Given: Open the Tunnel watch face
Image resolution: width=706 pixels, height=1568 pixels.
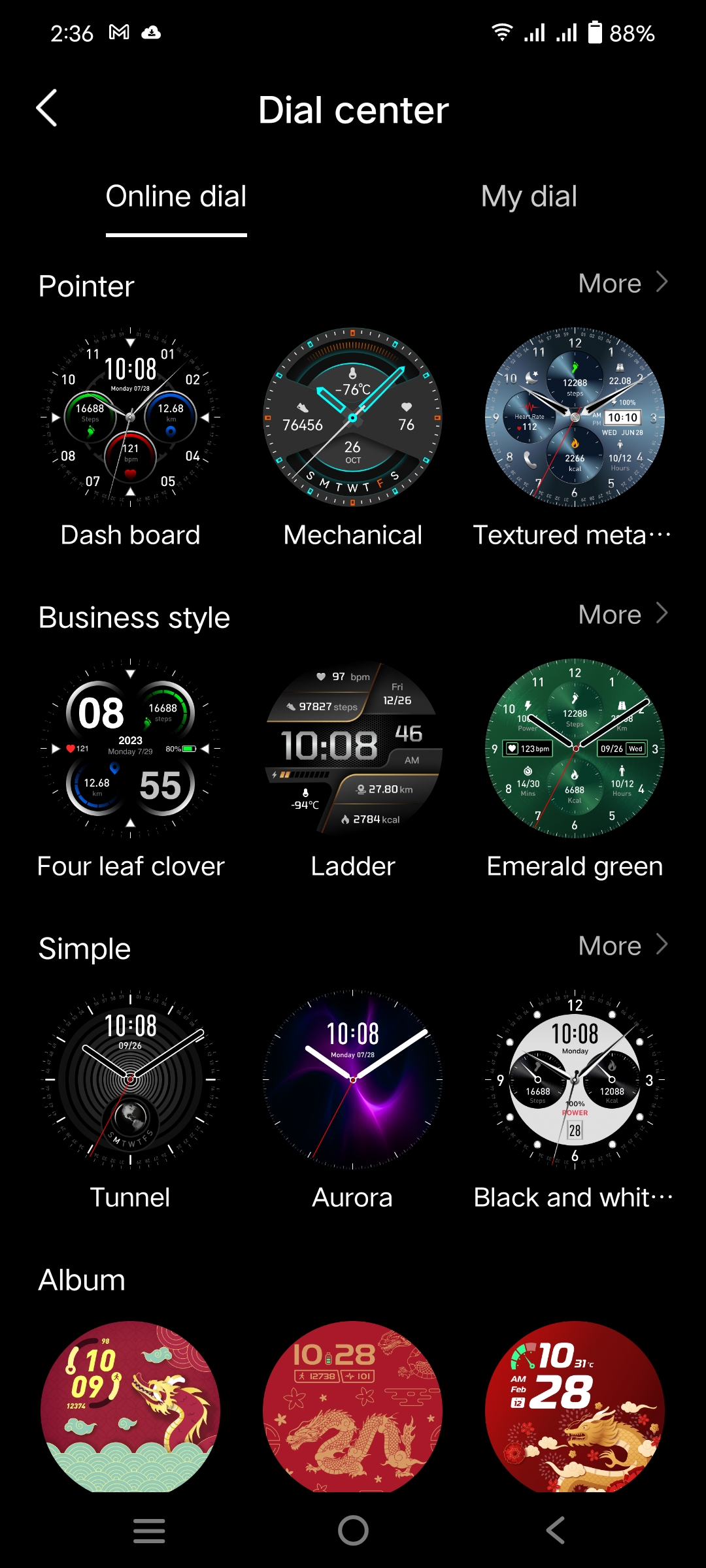Looking at the screenshot, I should click(x=130, y=1080).
